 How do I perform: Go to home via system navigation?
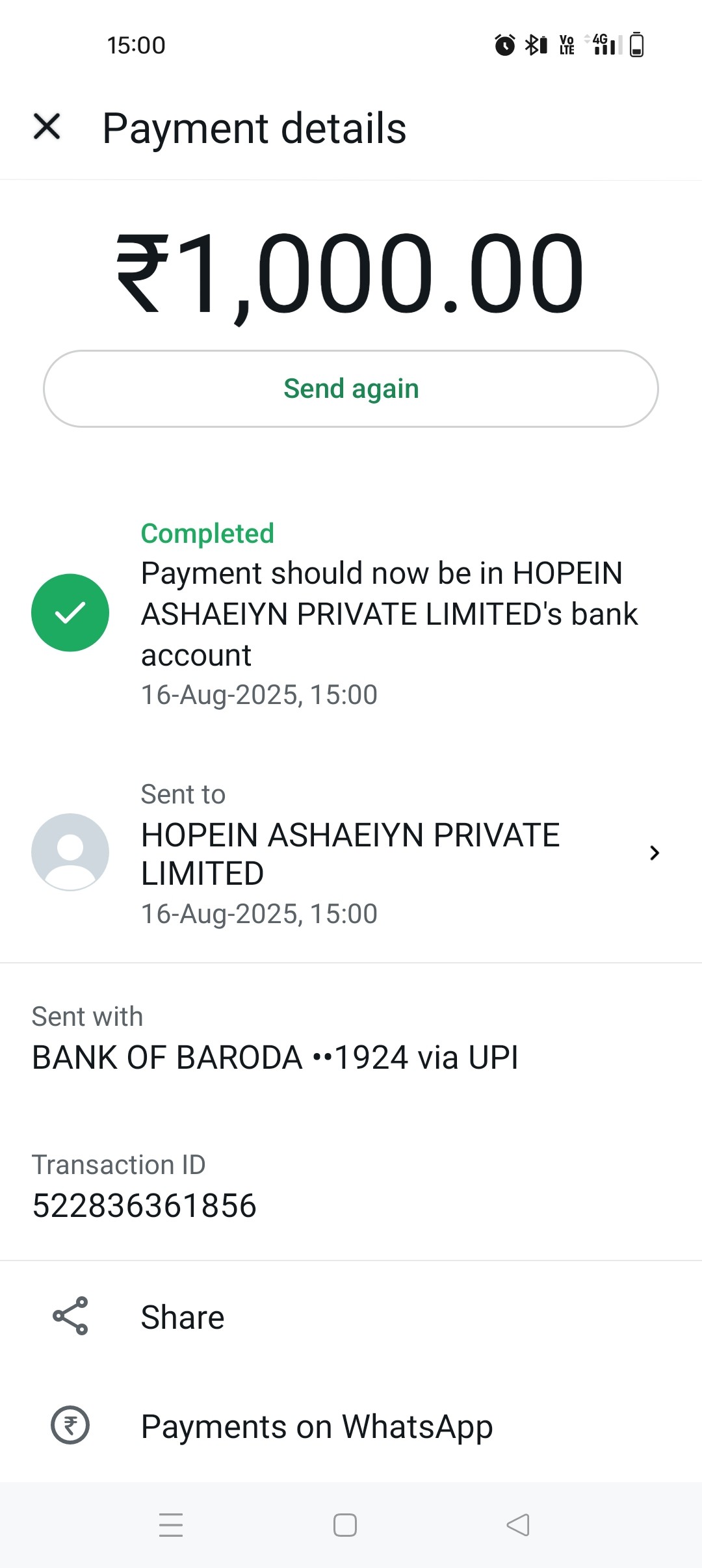344,1525
